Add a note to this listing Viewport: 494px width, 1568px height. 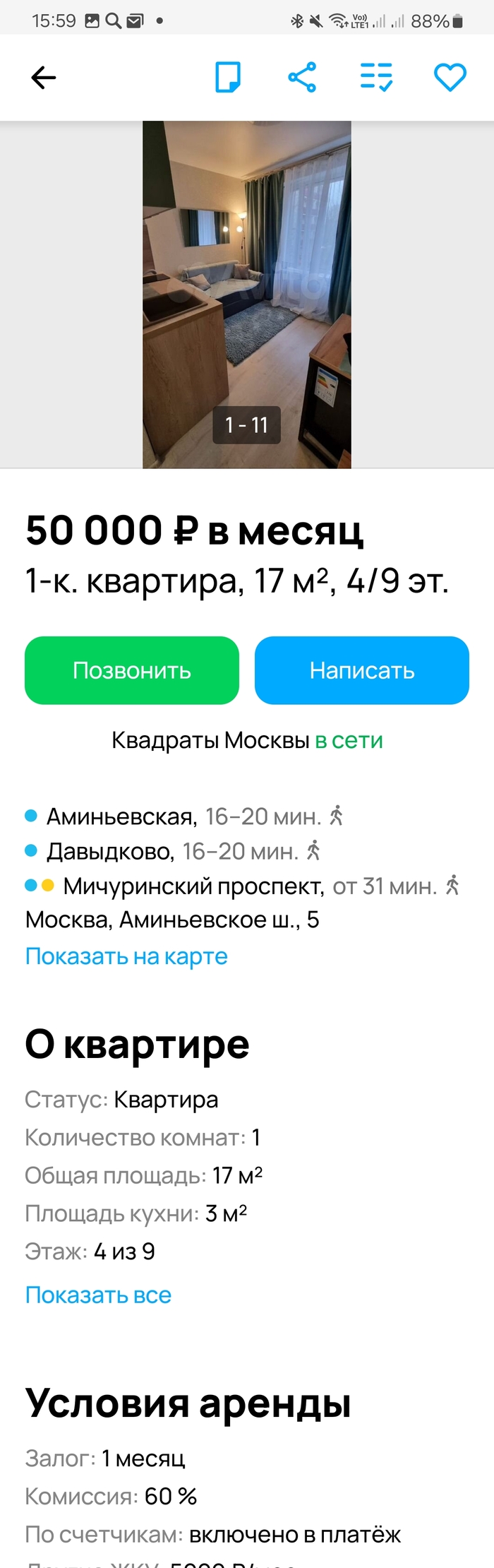[x=228, y=77]
